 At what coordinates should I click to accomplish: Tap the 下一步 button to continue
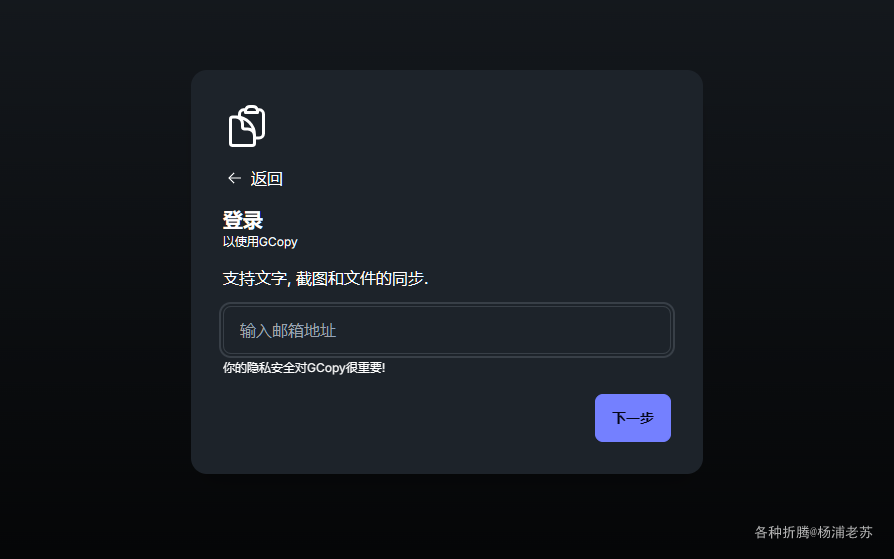632,418
